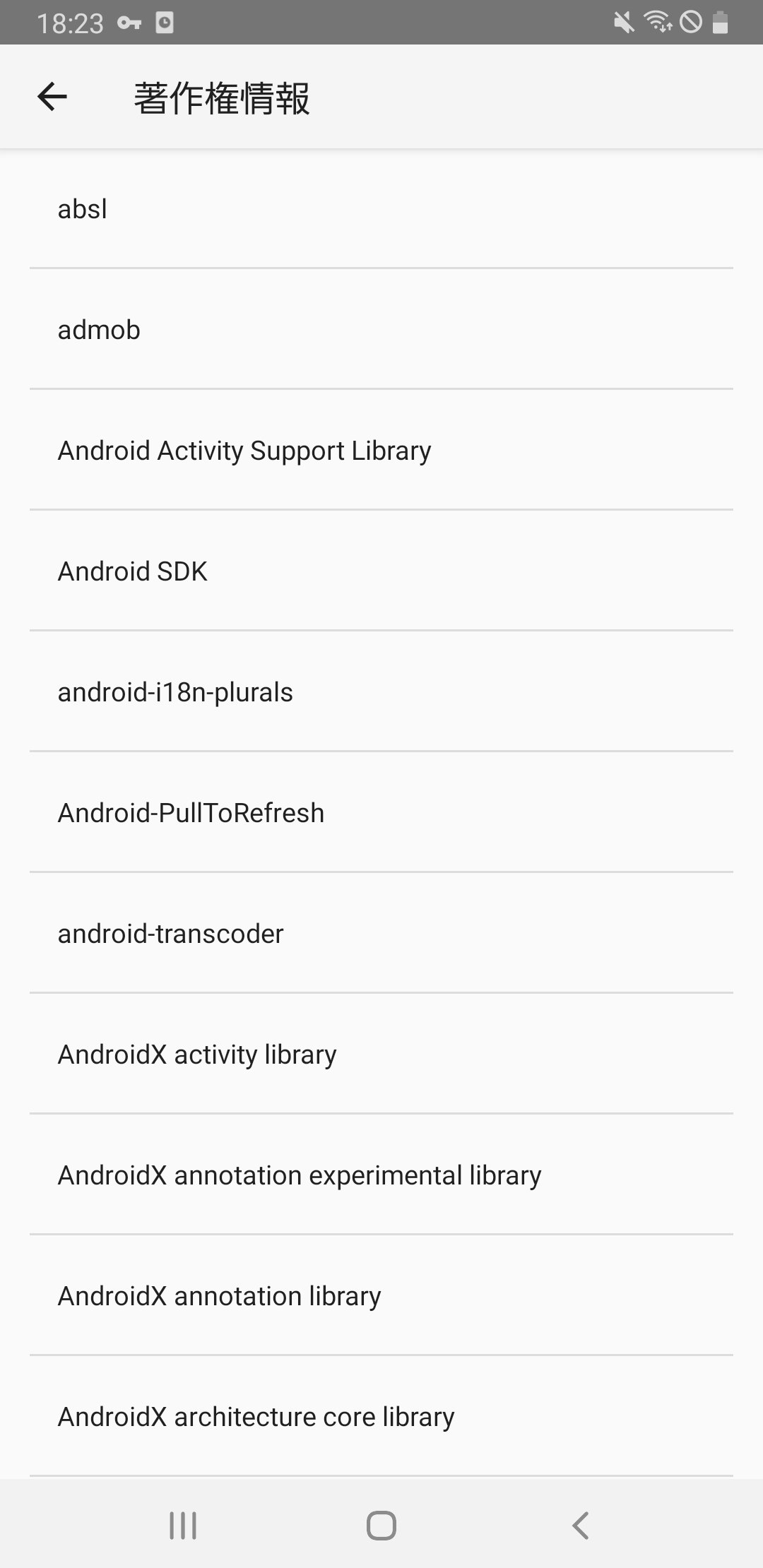Tap the android-transcoder entry
Viewport: 763px width, 1568px height.
[x=381, y=934]
